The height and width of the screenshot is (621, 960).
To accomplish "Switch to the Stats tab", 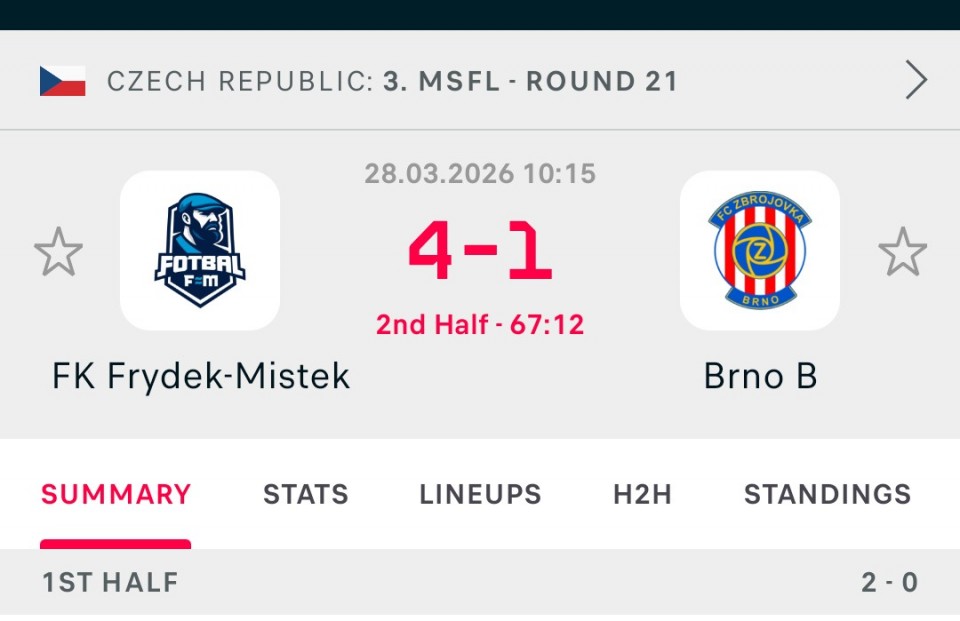I will click(306, 494).
